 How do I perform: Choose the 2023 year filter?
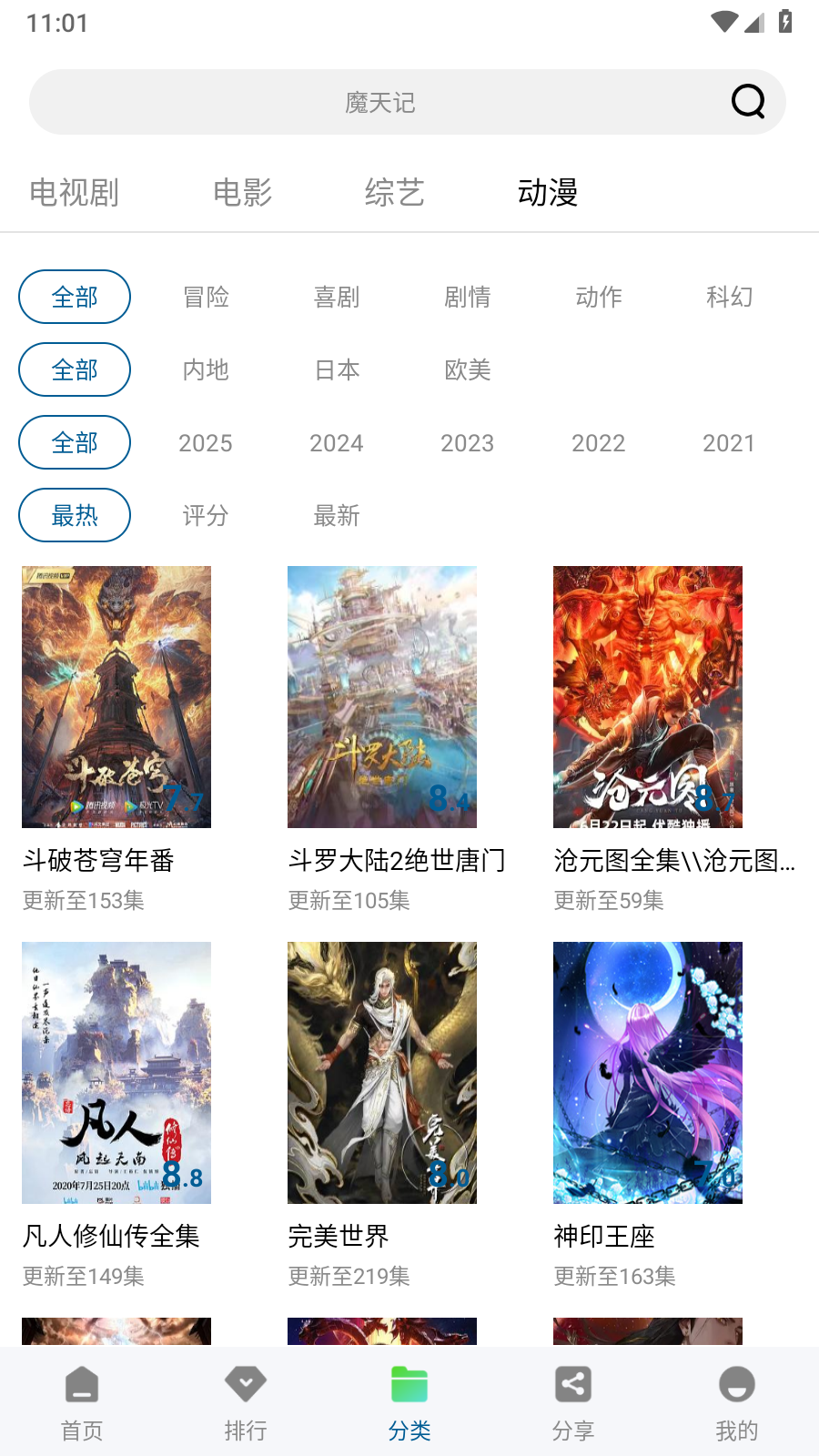pos(467,442)
